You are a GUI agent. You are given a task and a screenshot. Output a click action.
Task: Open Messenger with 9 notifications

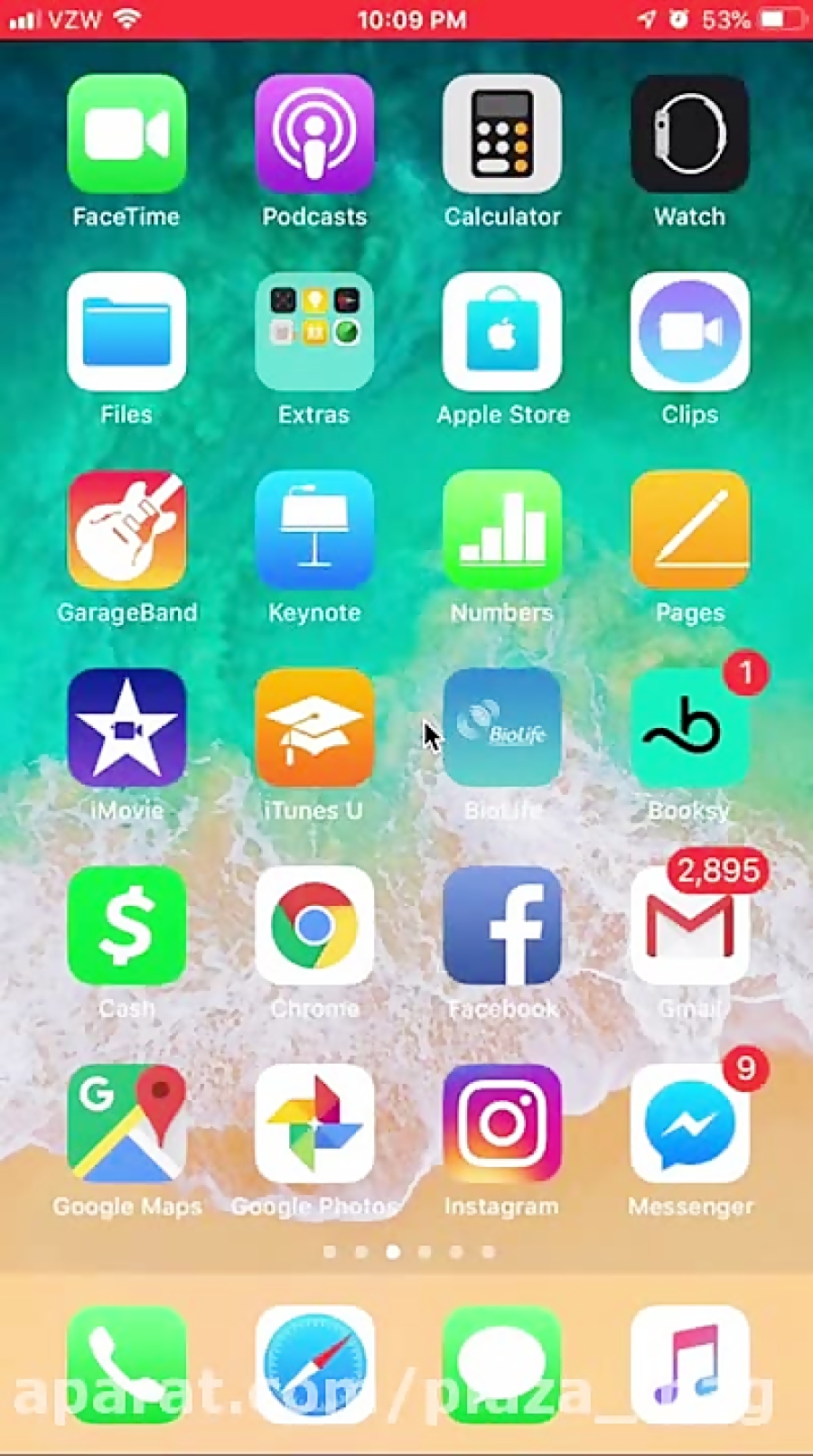689,1123
